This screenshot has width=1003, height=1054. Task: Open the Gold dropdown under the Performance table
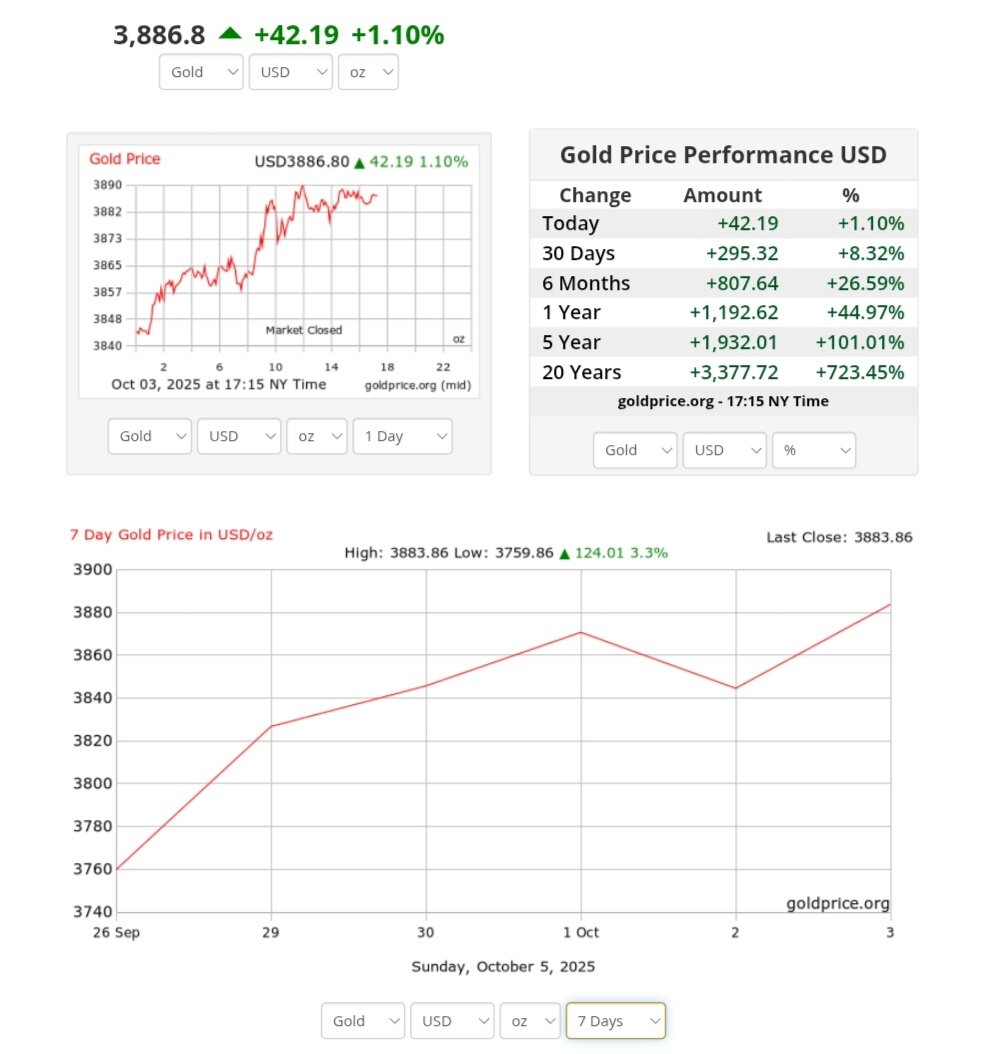635,450
